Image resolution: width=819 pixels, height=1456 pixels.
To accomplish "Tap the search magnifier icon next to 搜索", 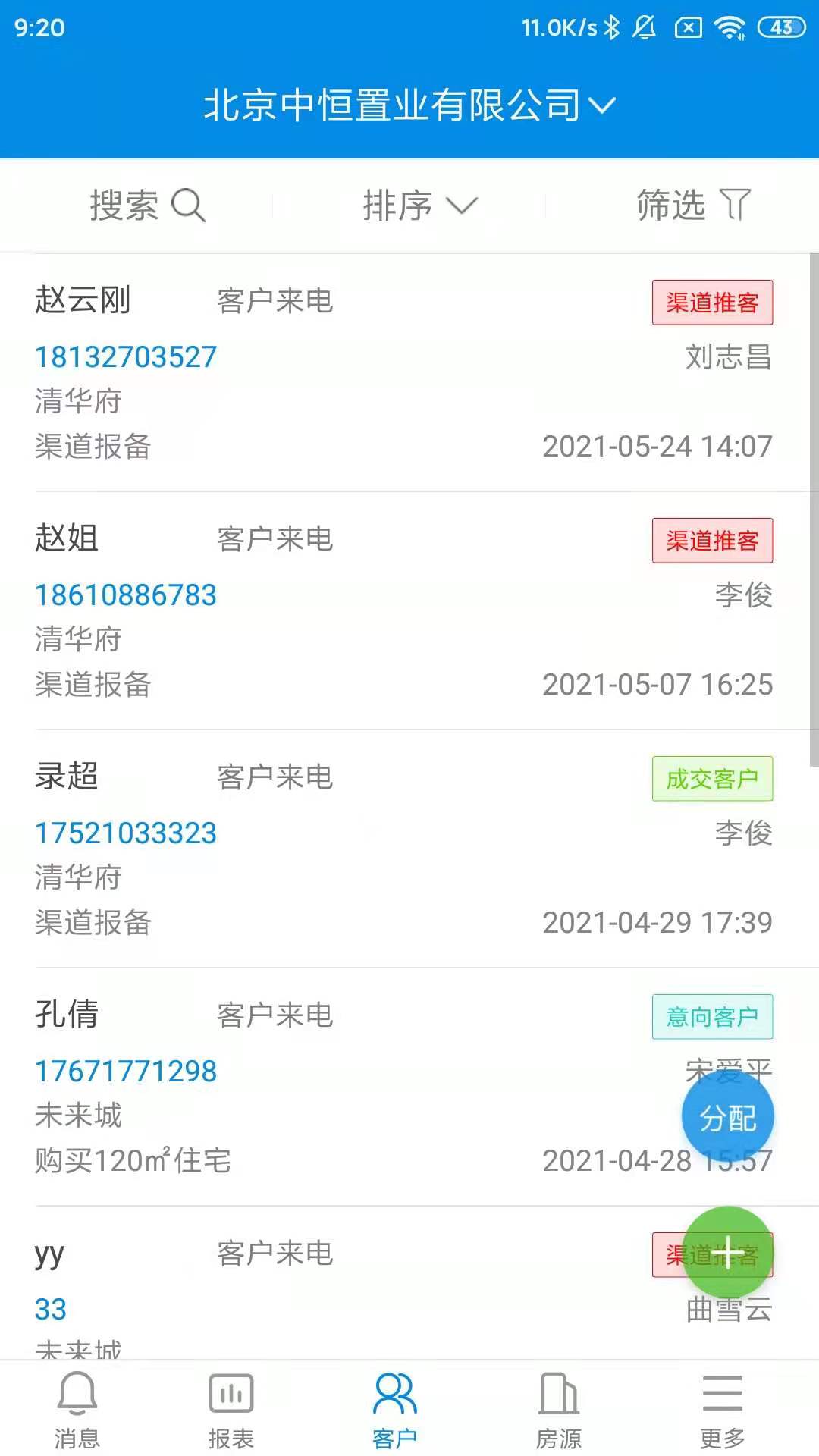I will pos(188,205).
